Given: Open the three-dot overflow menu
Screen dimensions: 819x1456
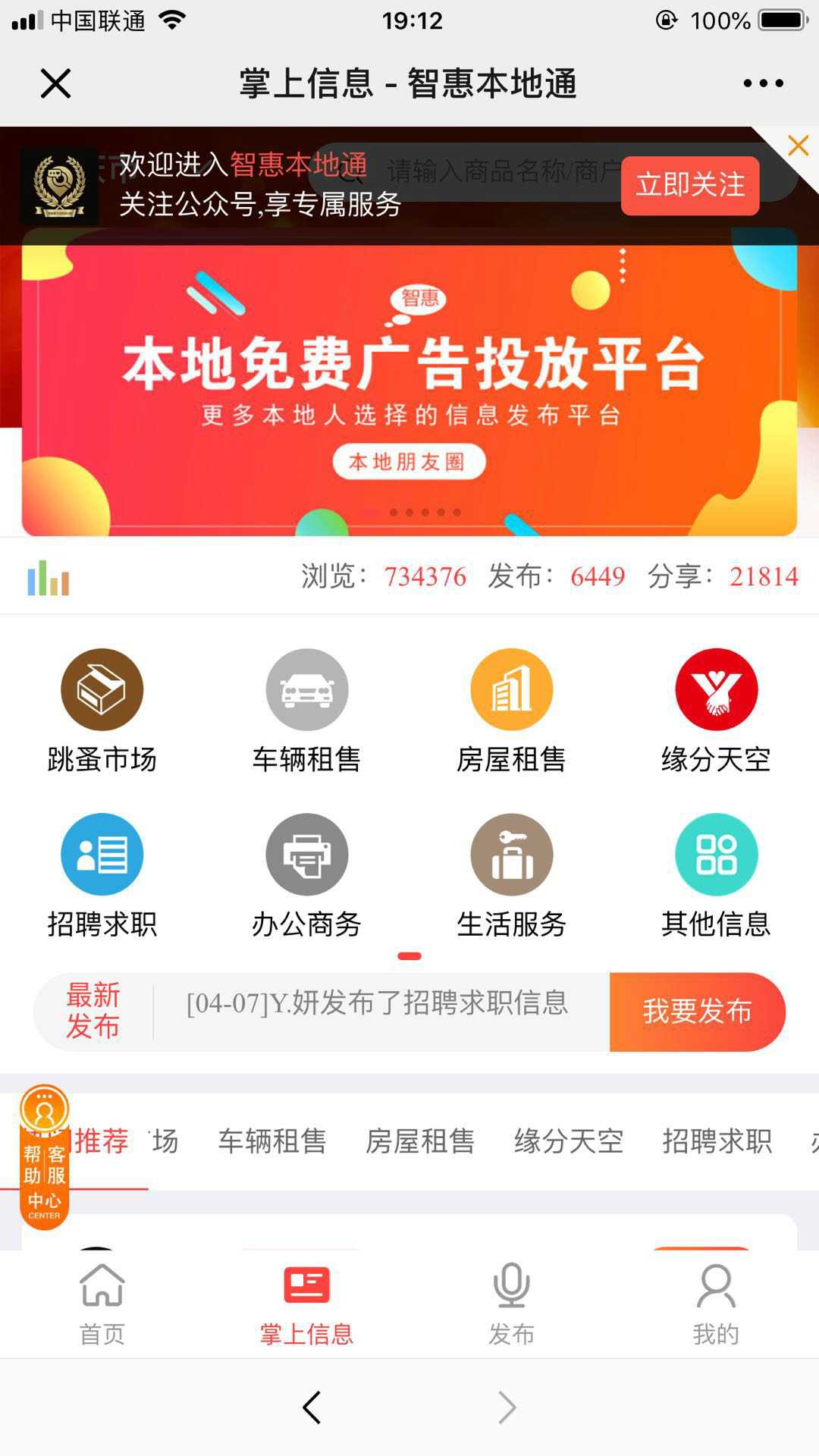Looking at the screenshot, I should click(x=763, y=83).
